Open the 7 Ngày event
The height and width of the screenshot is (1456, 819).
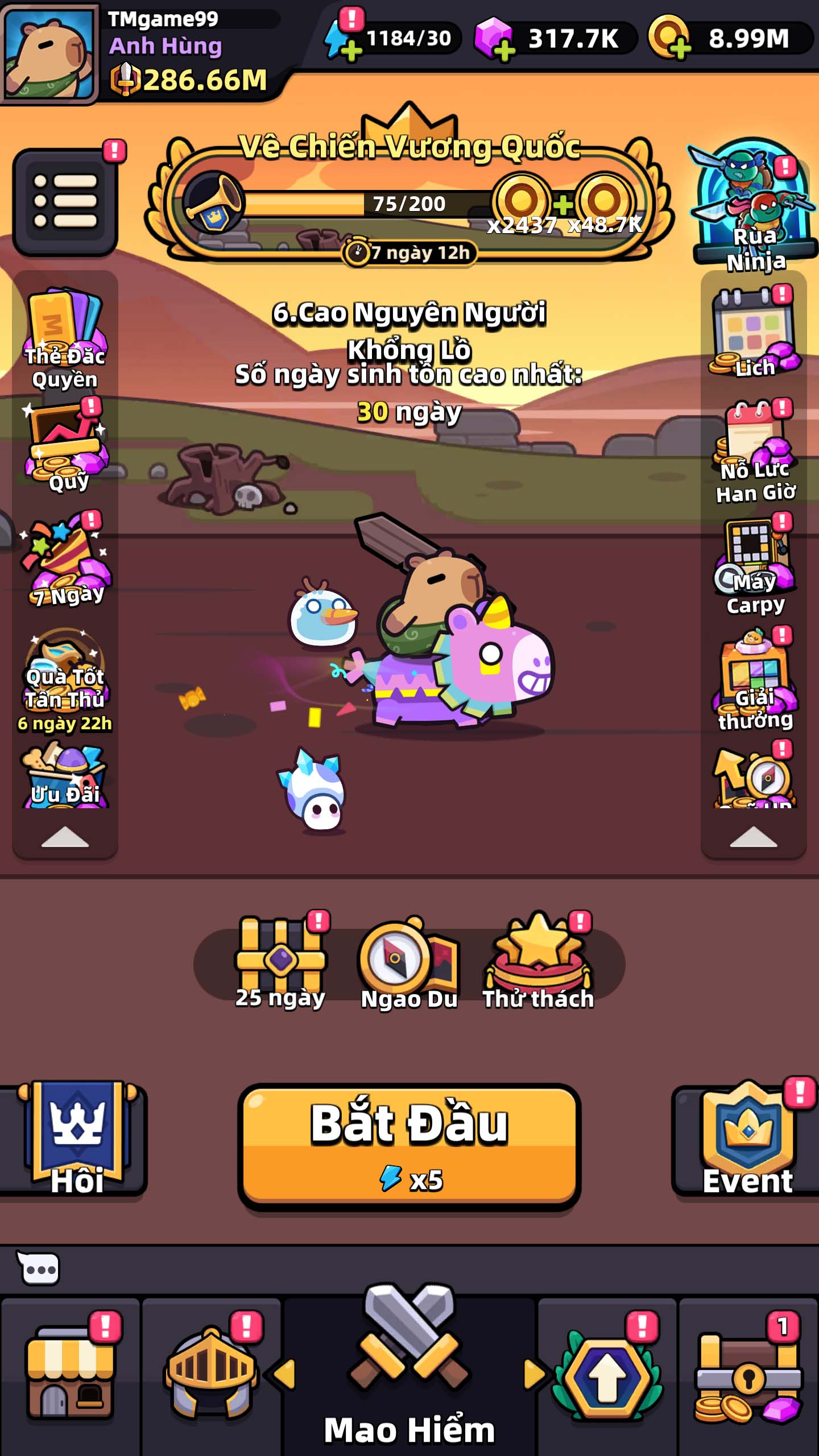click(x=66, y=560)
